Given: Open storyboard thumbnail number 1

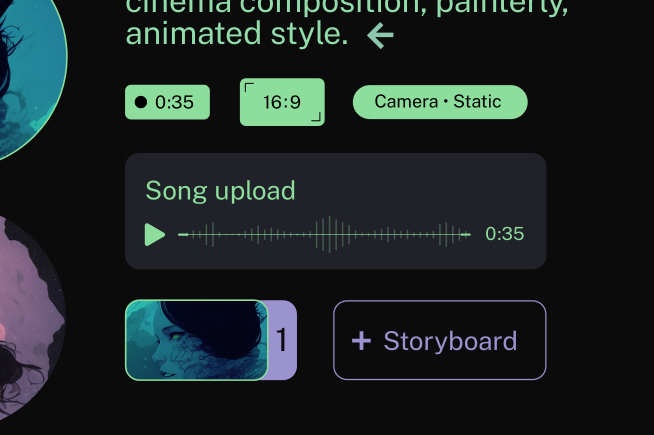Looking at the screenshot, I should (x=197, y=341).
